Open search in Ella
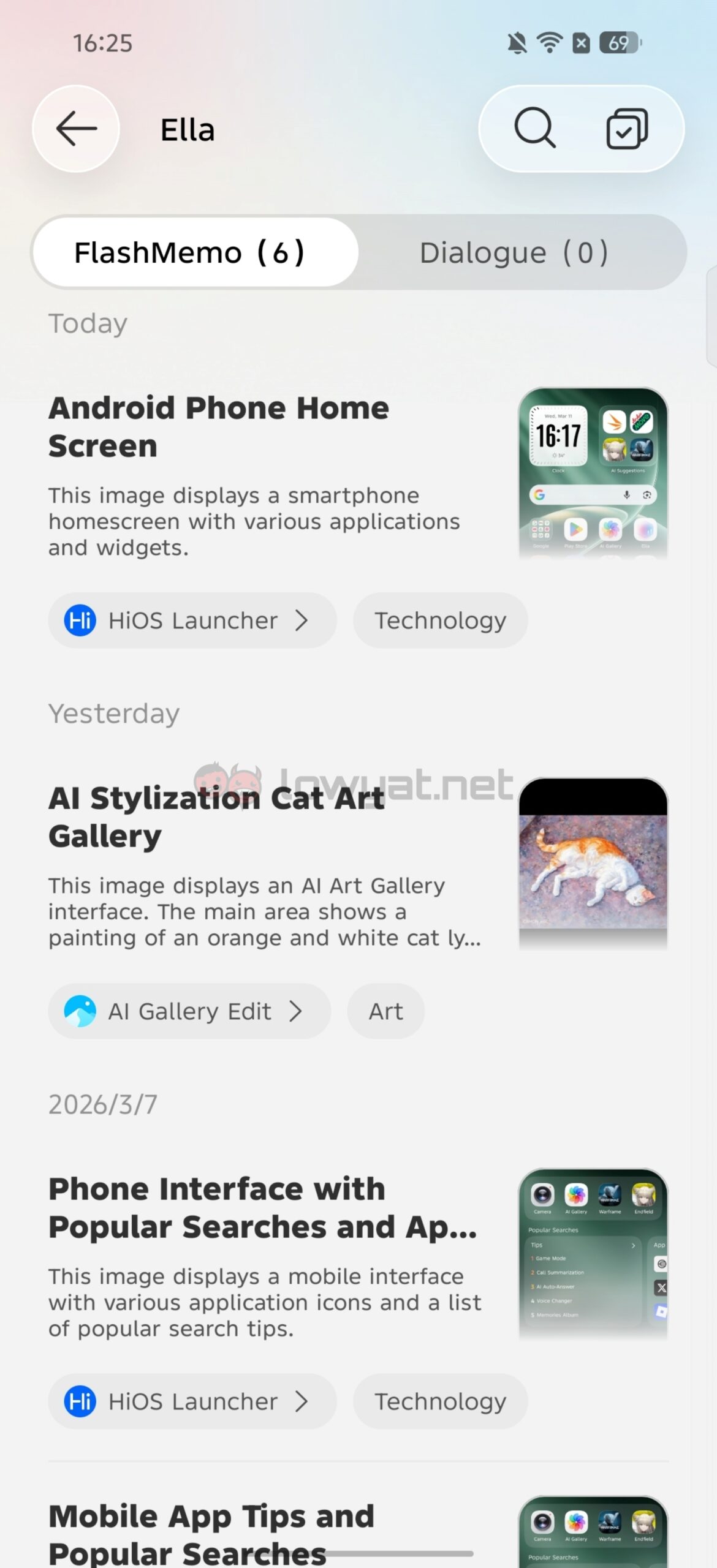The width and height of the screenshot is (717, 1568). tap(534, 129)
